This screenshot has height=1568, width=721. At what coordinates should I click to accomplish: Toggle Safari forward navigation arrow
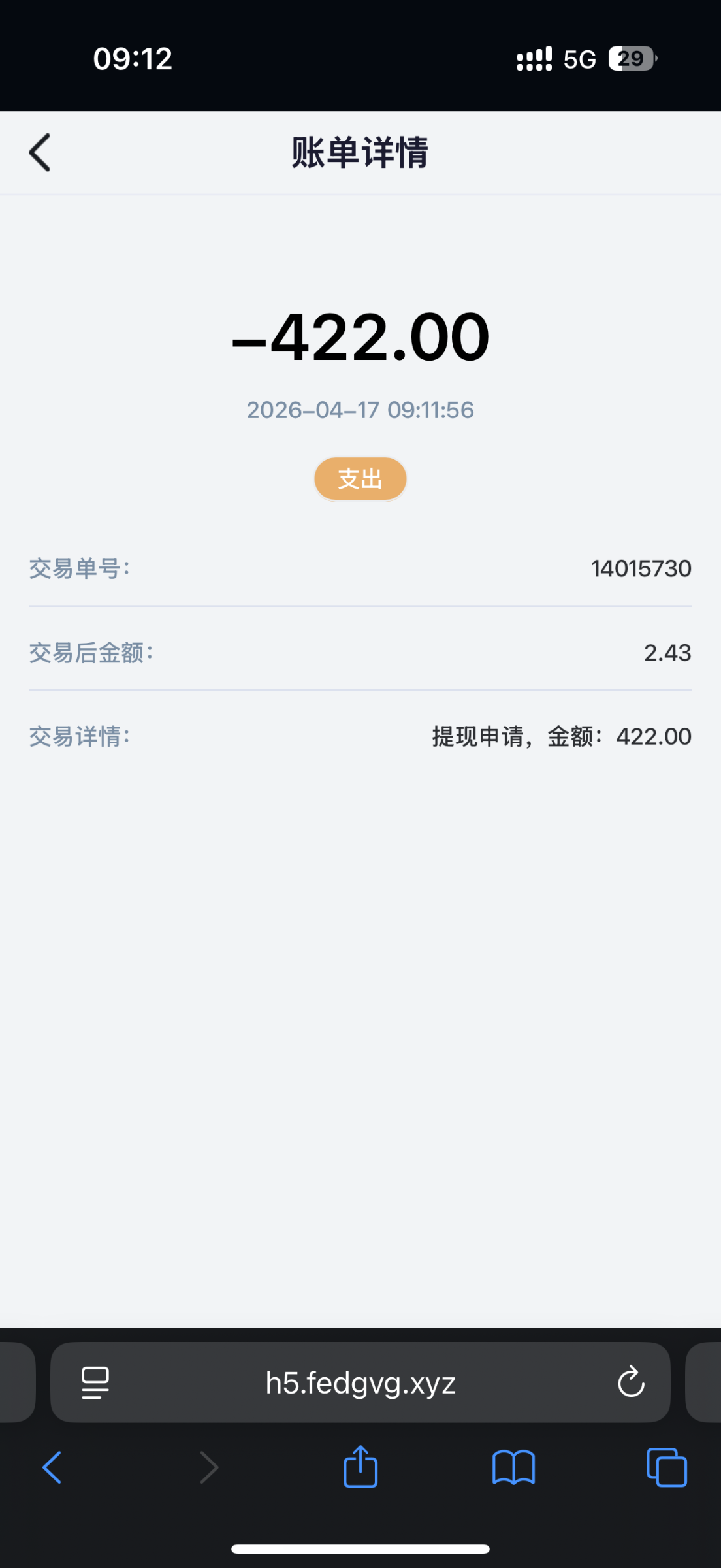(x=208, y=1467)
